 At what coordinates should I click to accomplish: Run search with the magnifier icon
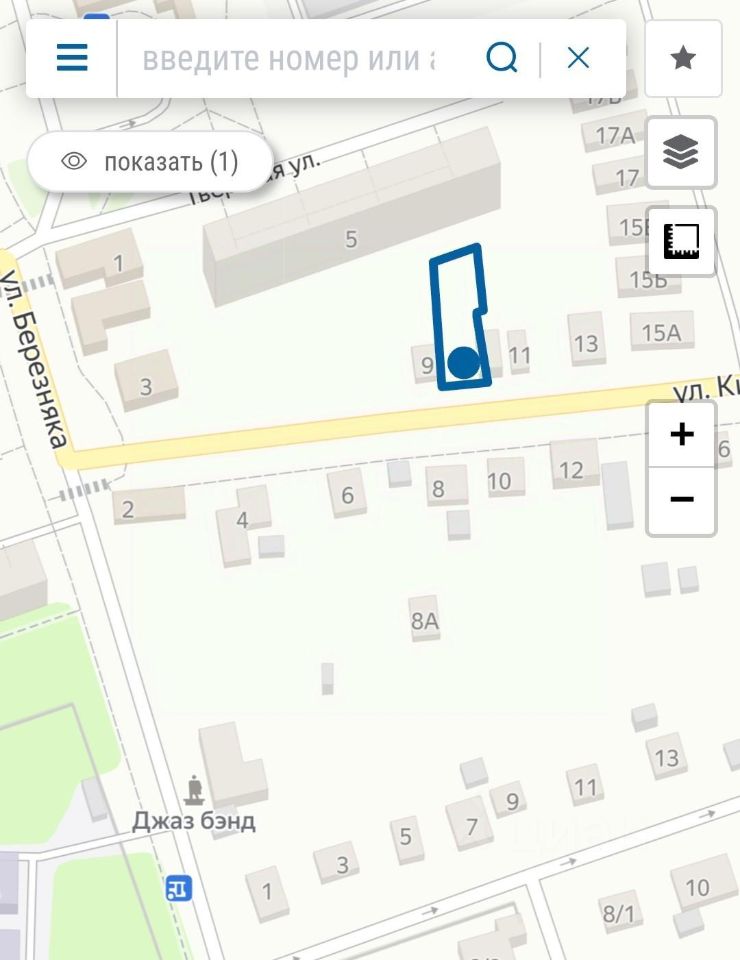coord(502,58)
